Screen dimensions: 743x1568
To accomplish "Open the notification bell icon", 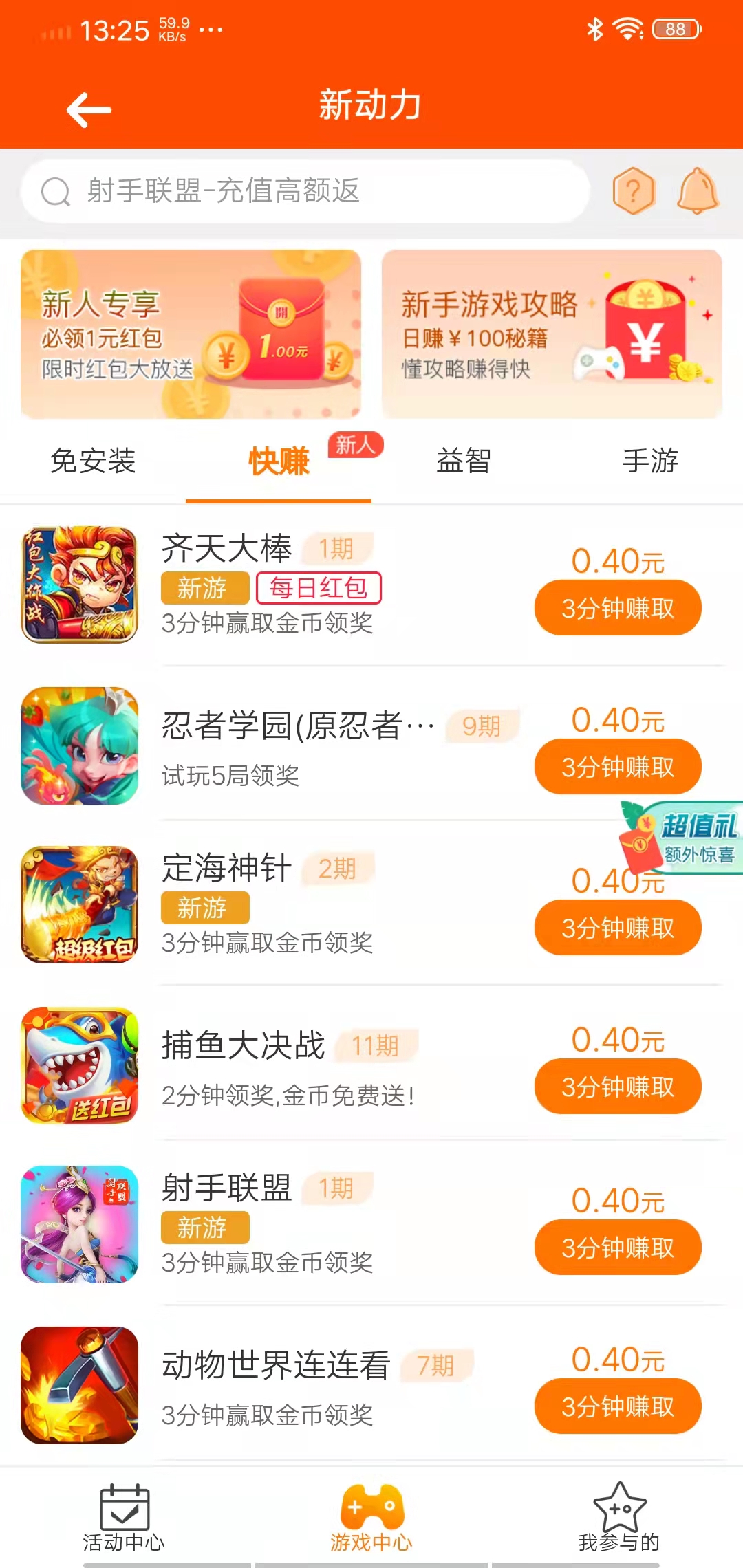I will [x=696, y=191].
